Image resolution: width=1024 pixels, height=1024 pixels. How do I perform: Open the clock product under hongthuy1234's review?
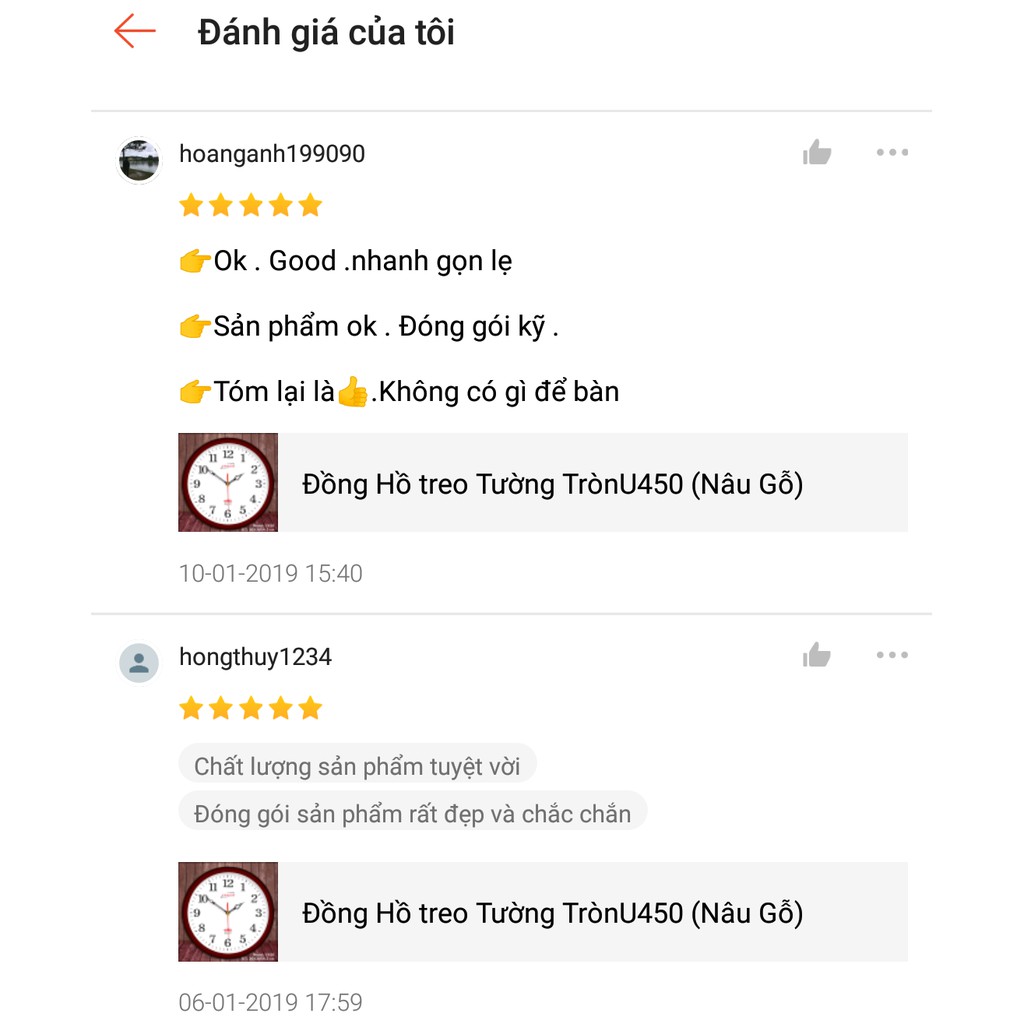(x=542, y=912)
